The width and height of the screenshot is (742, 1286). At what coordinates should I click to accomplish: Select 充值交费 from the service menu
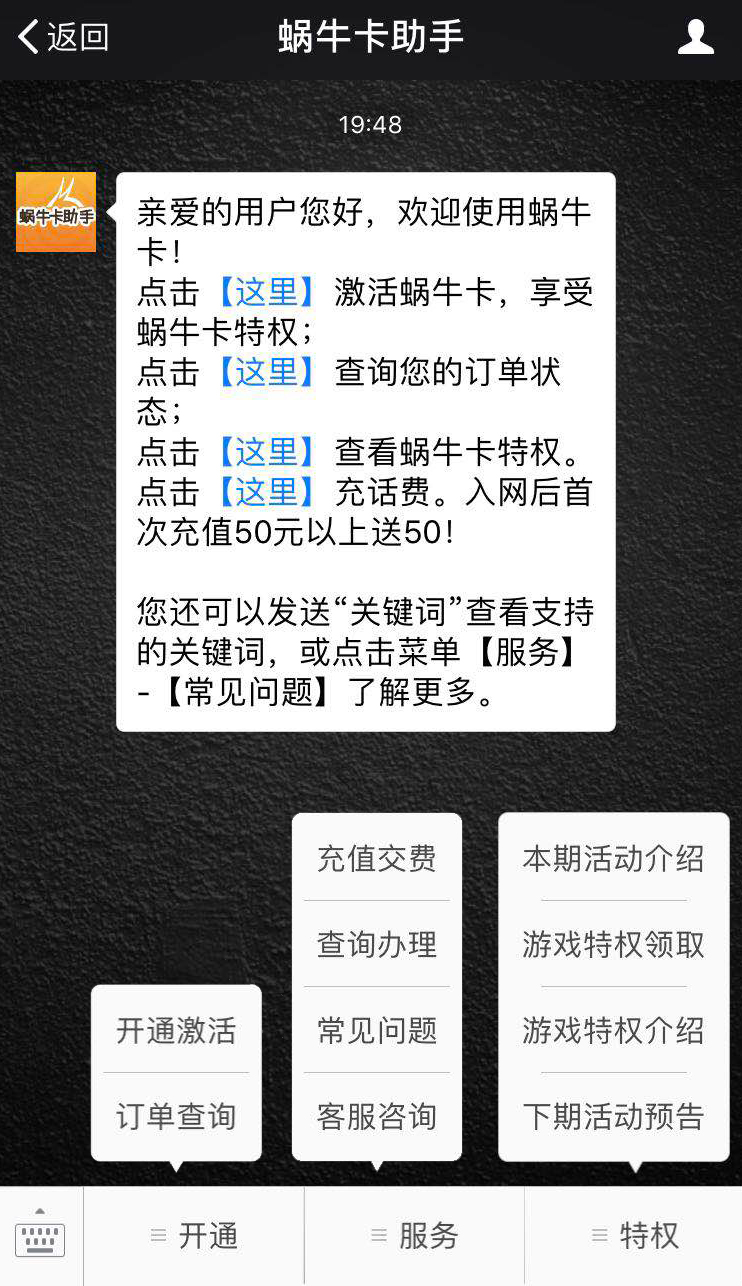[376, 860]
